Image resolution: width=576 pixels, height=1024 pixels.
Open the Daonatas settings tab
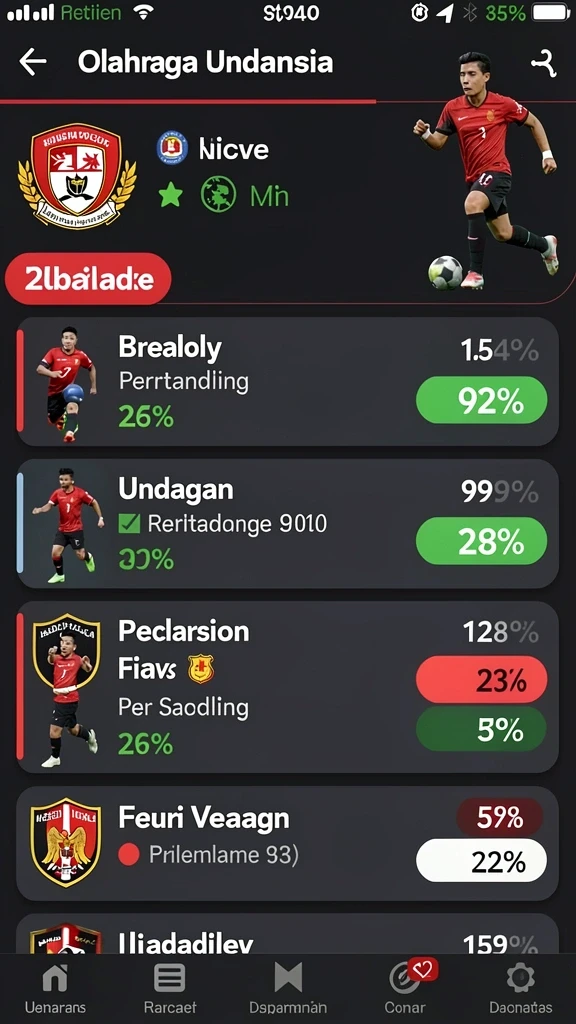[520, 987]
